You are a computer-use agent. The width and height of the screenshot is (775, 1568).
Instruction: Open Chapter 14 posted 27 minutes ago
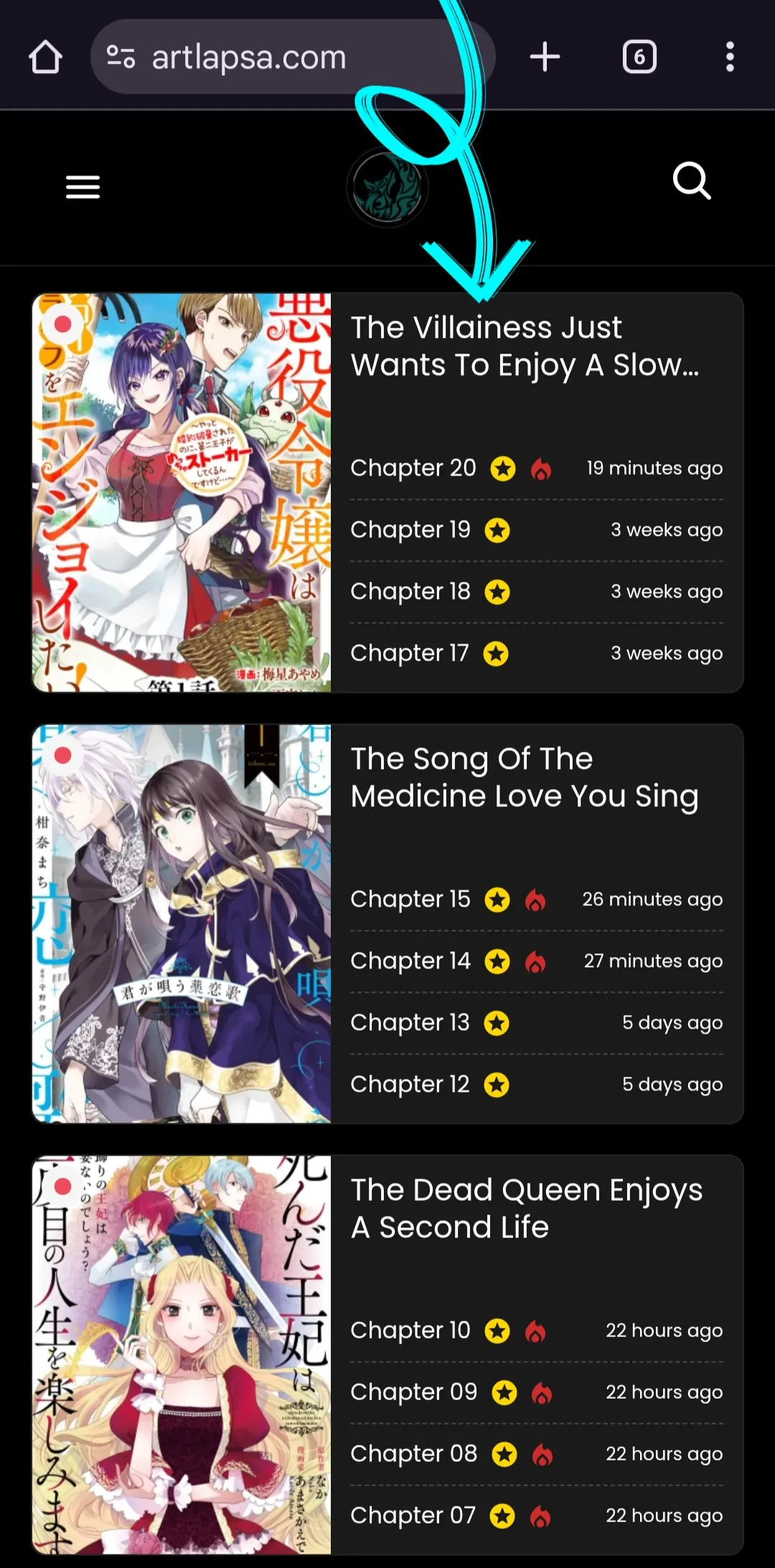click(537, 961)
